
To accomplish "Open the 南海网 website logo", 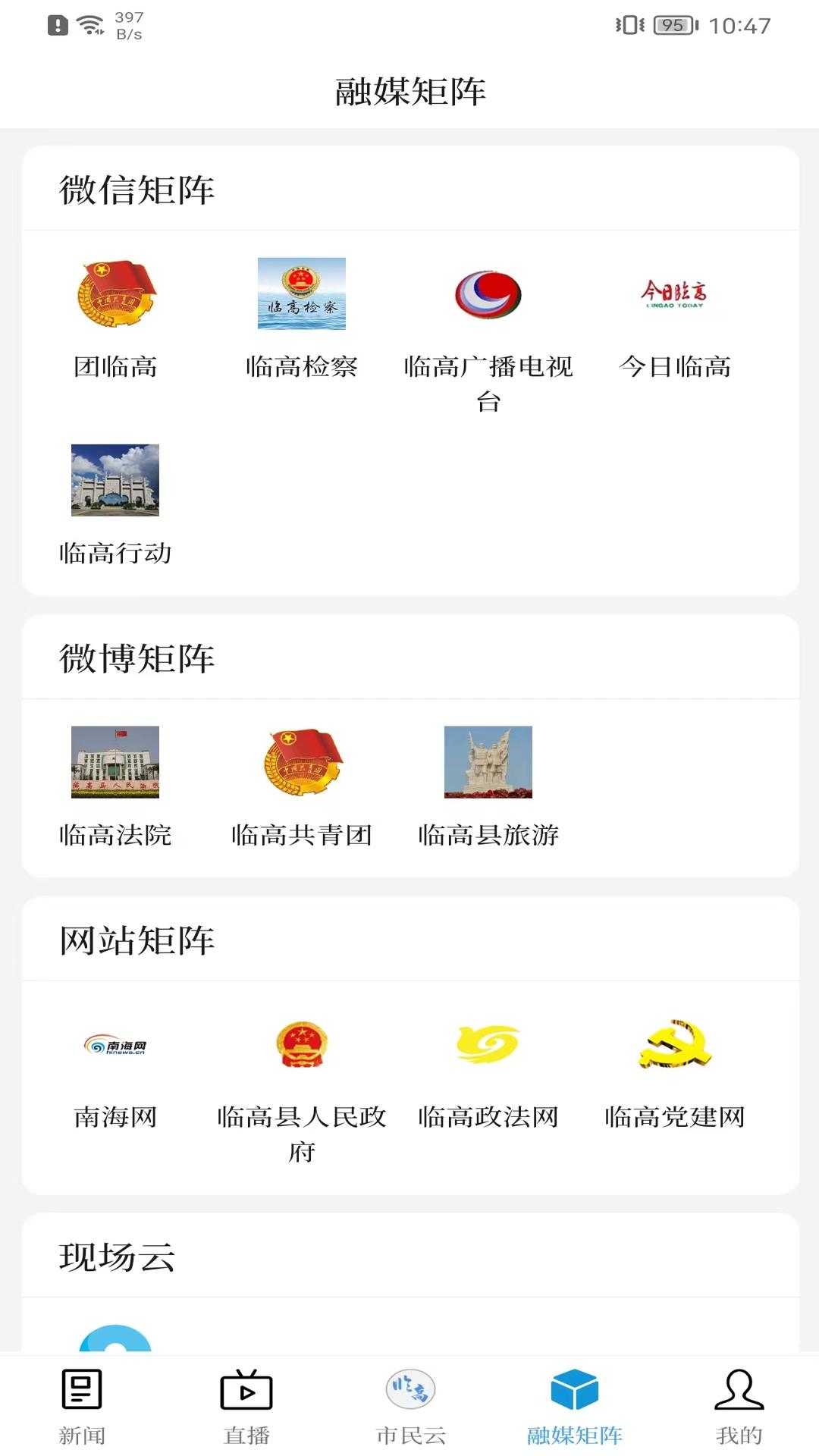I will (115, 1046).
